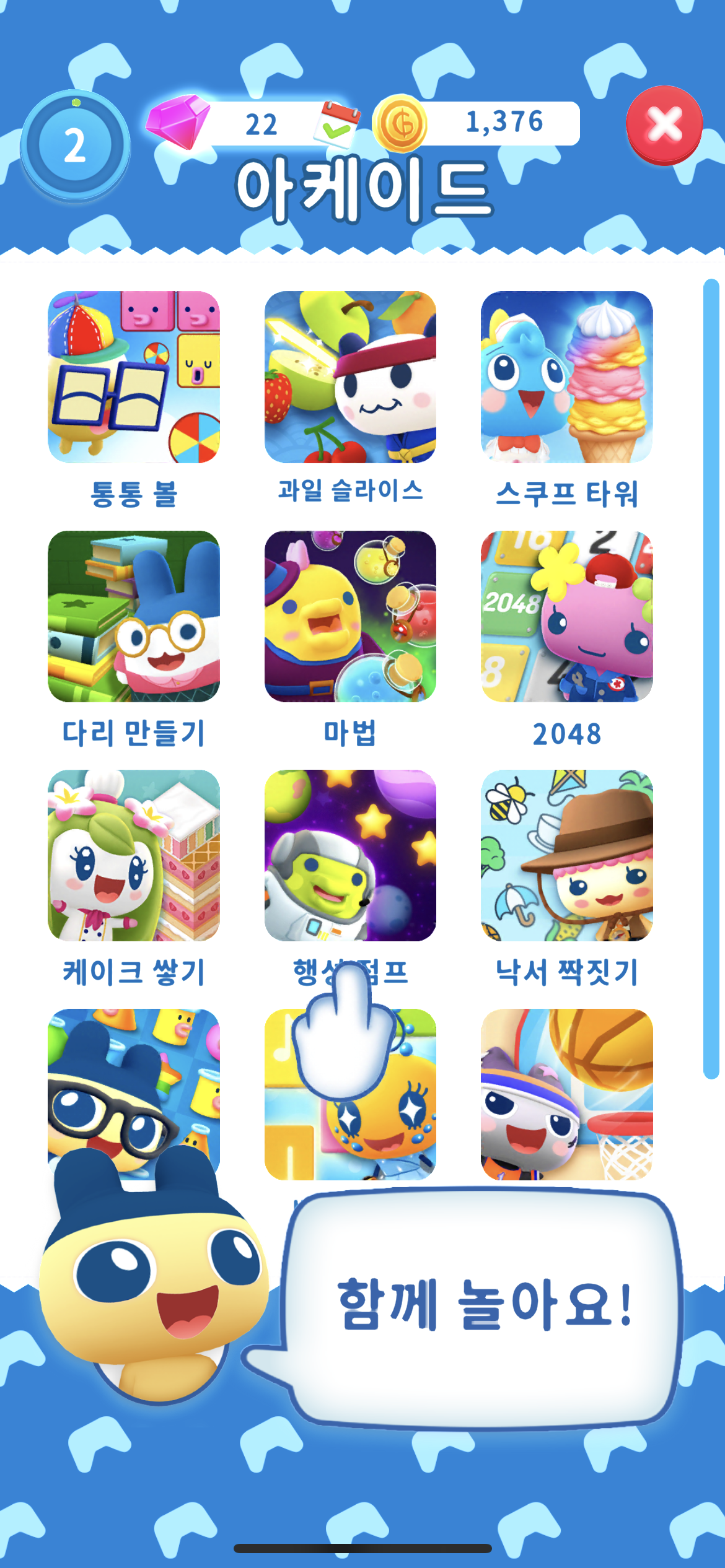
Task: Open the 낙서 짝짓기 game
Action: point(566,855)
